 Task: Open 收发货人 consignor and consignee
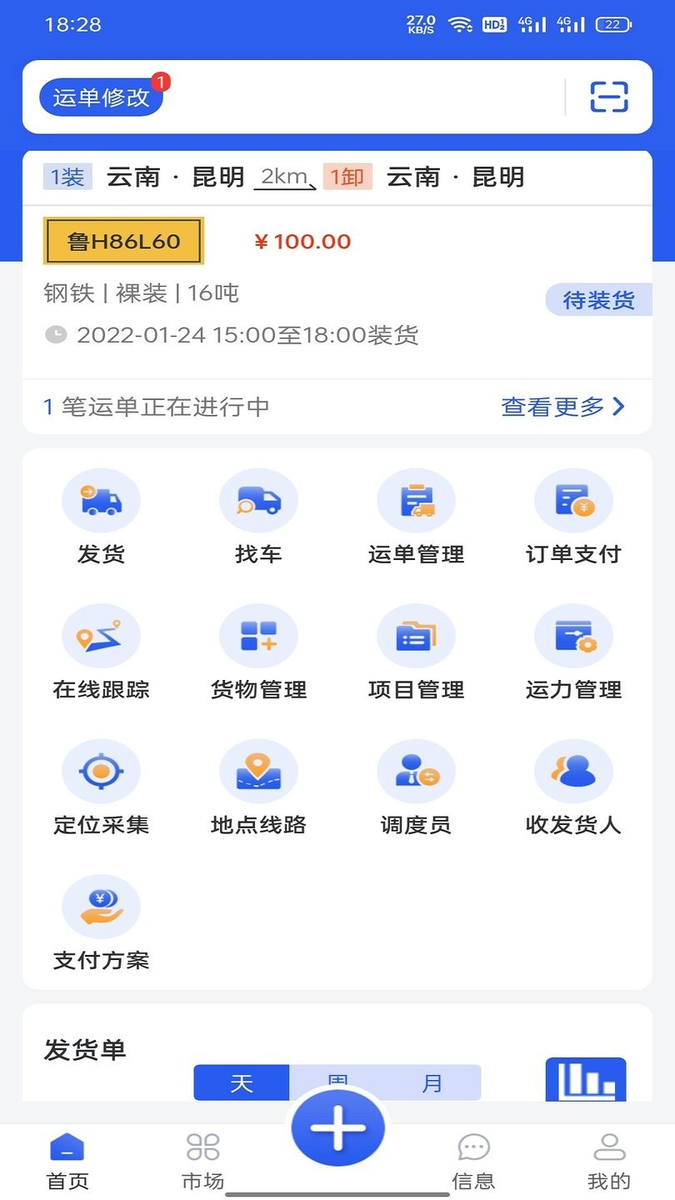point(573,788)
